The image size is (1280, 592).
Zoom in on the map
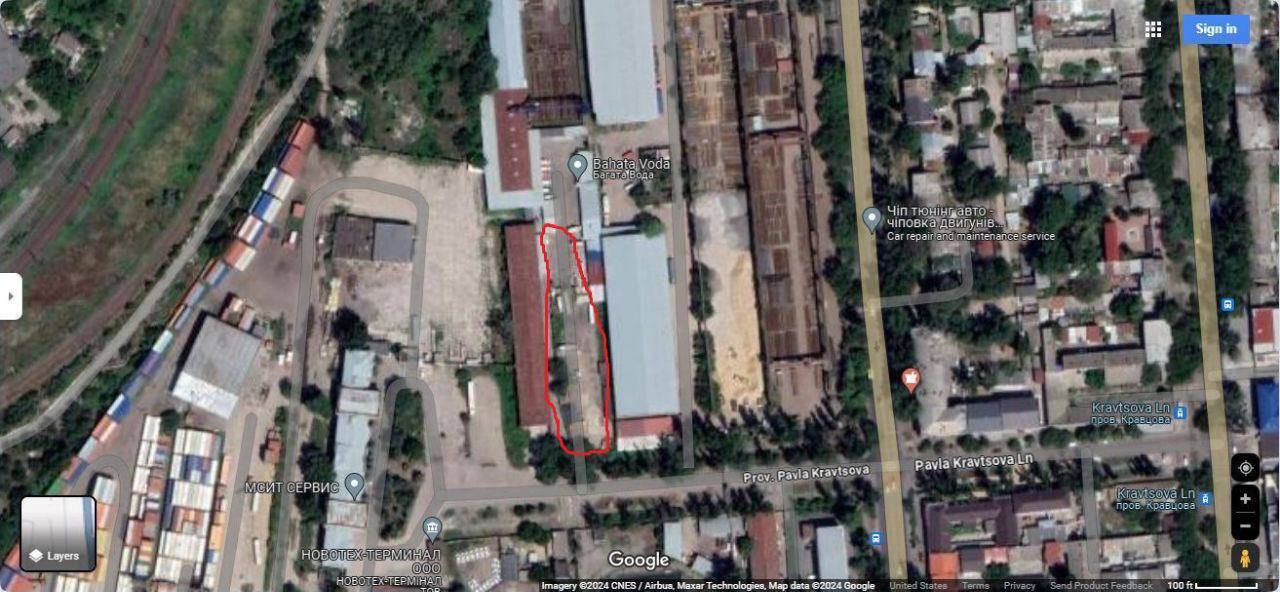[x=1245, y=499]
